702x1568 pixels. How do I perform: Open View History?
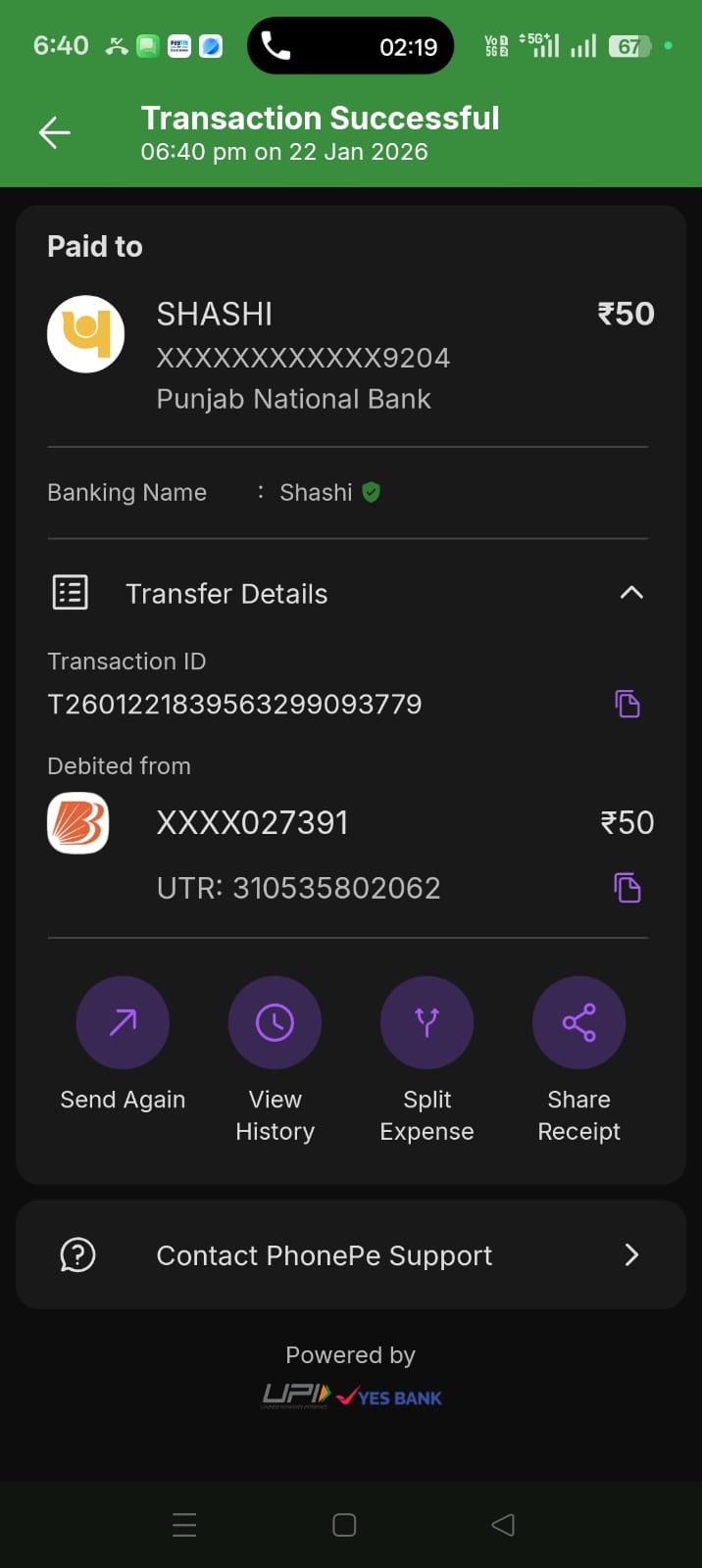point(275,1023)
